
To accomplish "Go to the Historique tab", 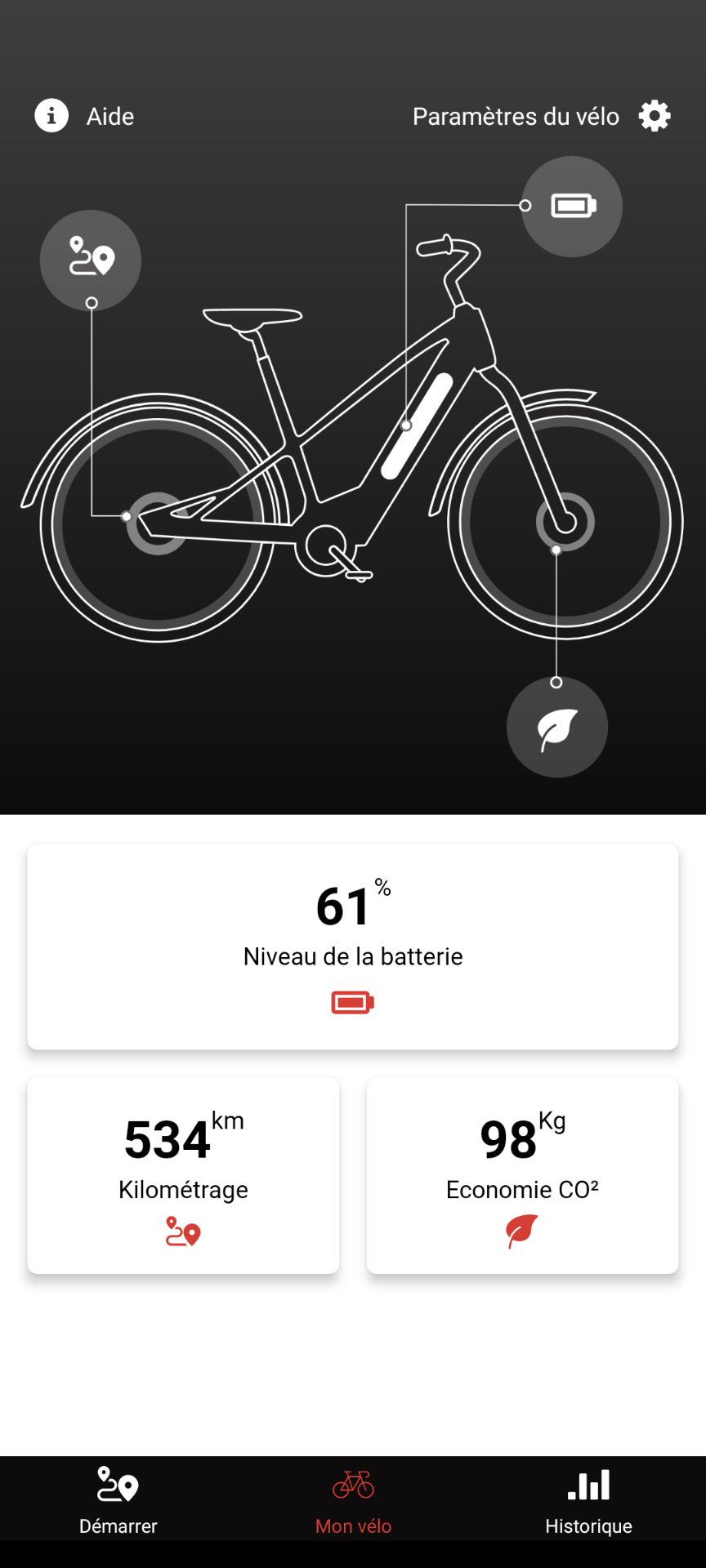I will pyautogui.click(x=588, y=1499).
